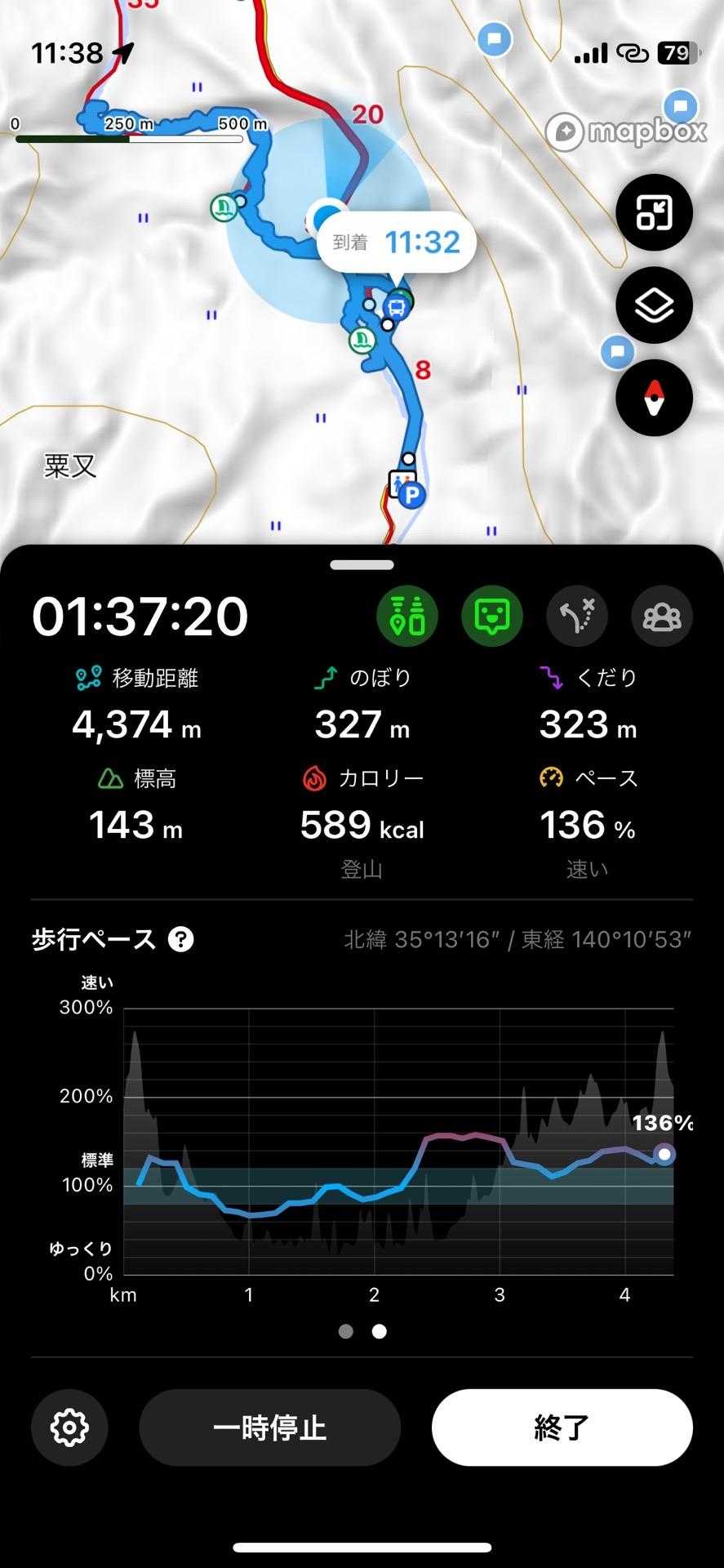724x1568 pixels.
Task: Tap the sheet handle above the timer
Action: point(362,564)
